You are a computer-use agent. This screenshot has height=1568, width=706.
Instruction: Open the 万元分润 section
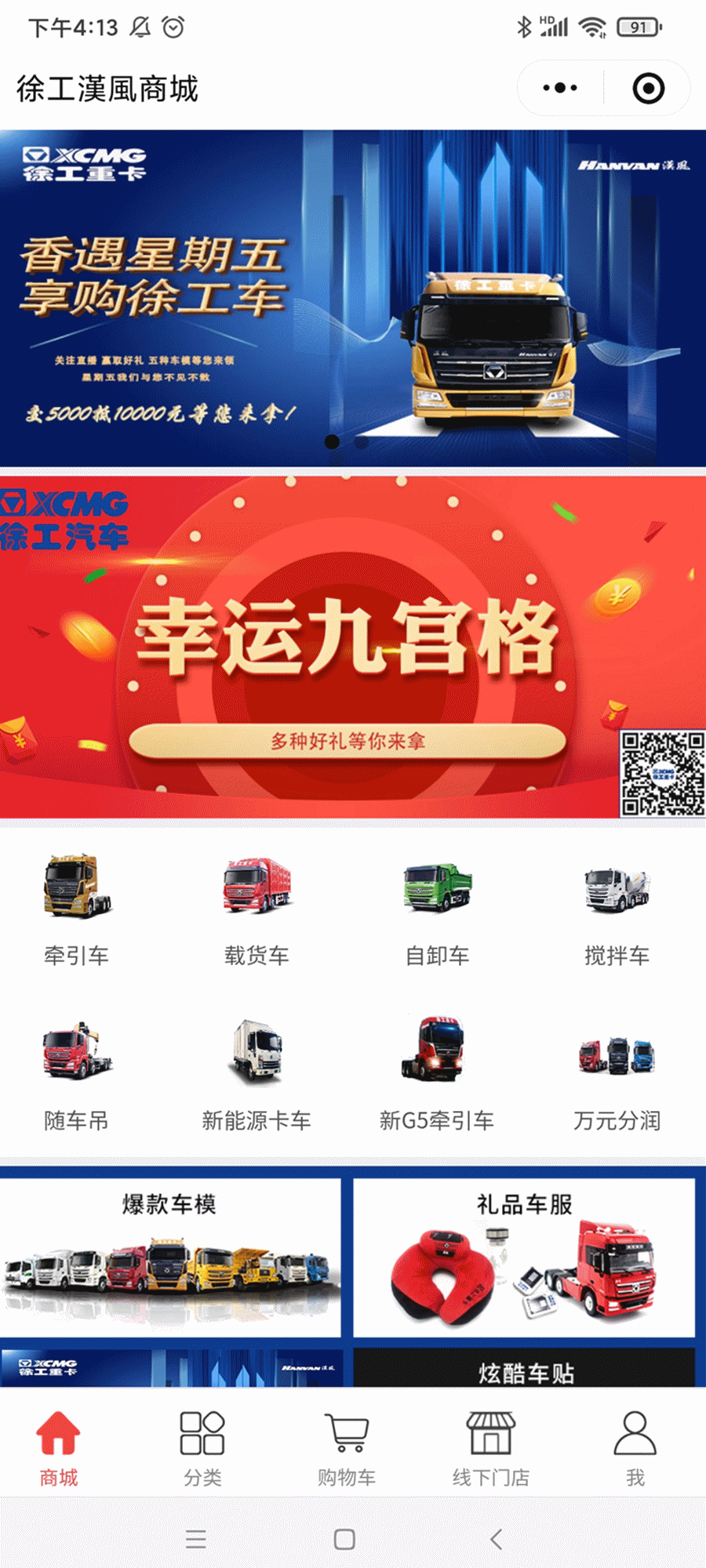pos(617,1074)
